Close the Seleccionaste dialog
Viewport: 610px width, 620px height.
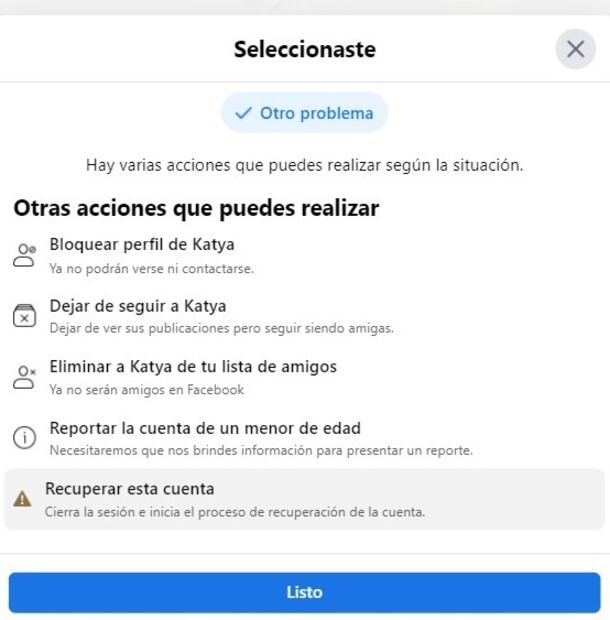pos(575,49)
